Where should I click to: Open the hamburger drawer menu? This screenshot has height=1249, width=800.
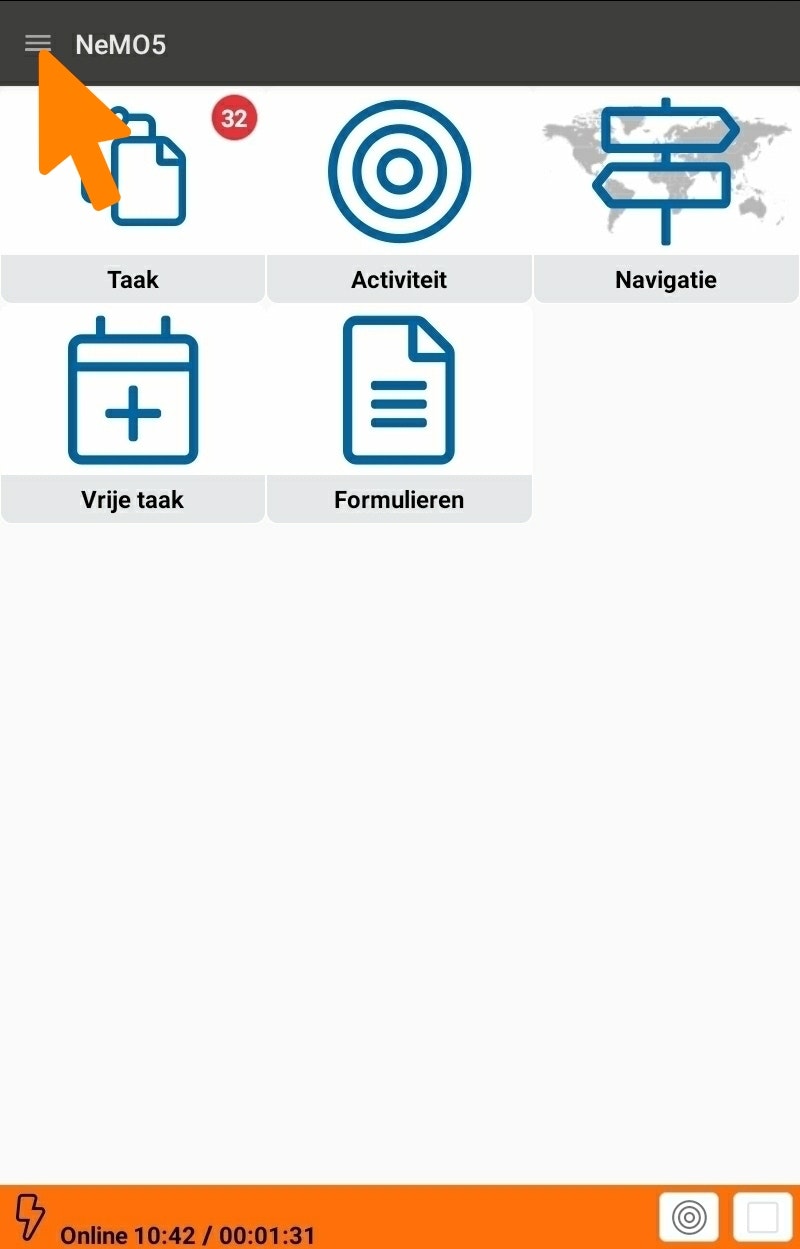point(38,43)
